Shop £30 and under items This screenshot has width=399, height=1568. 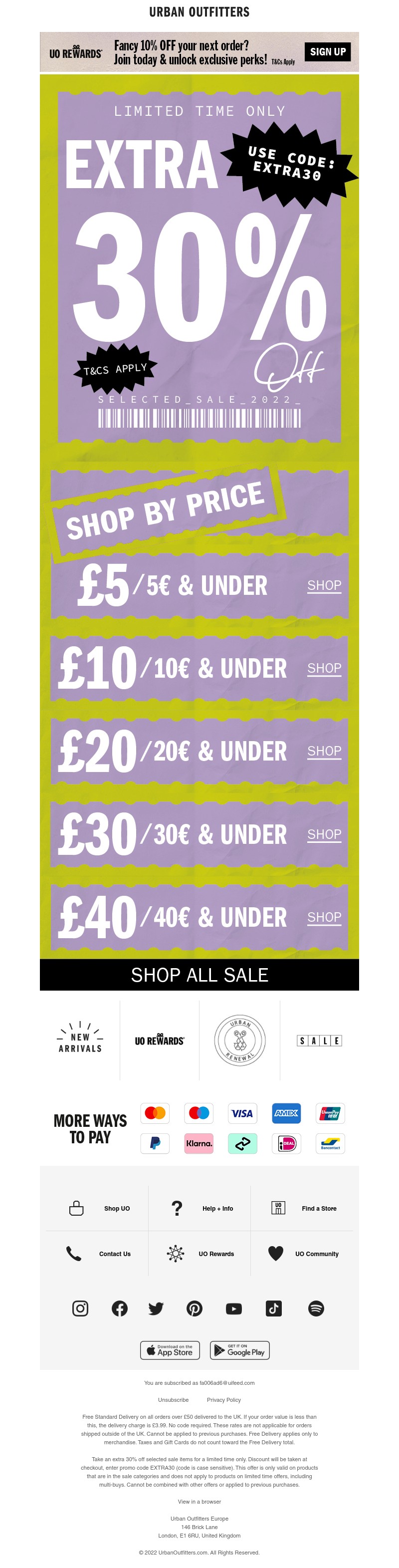(324, 834)
